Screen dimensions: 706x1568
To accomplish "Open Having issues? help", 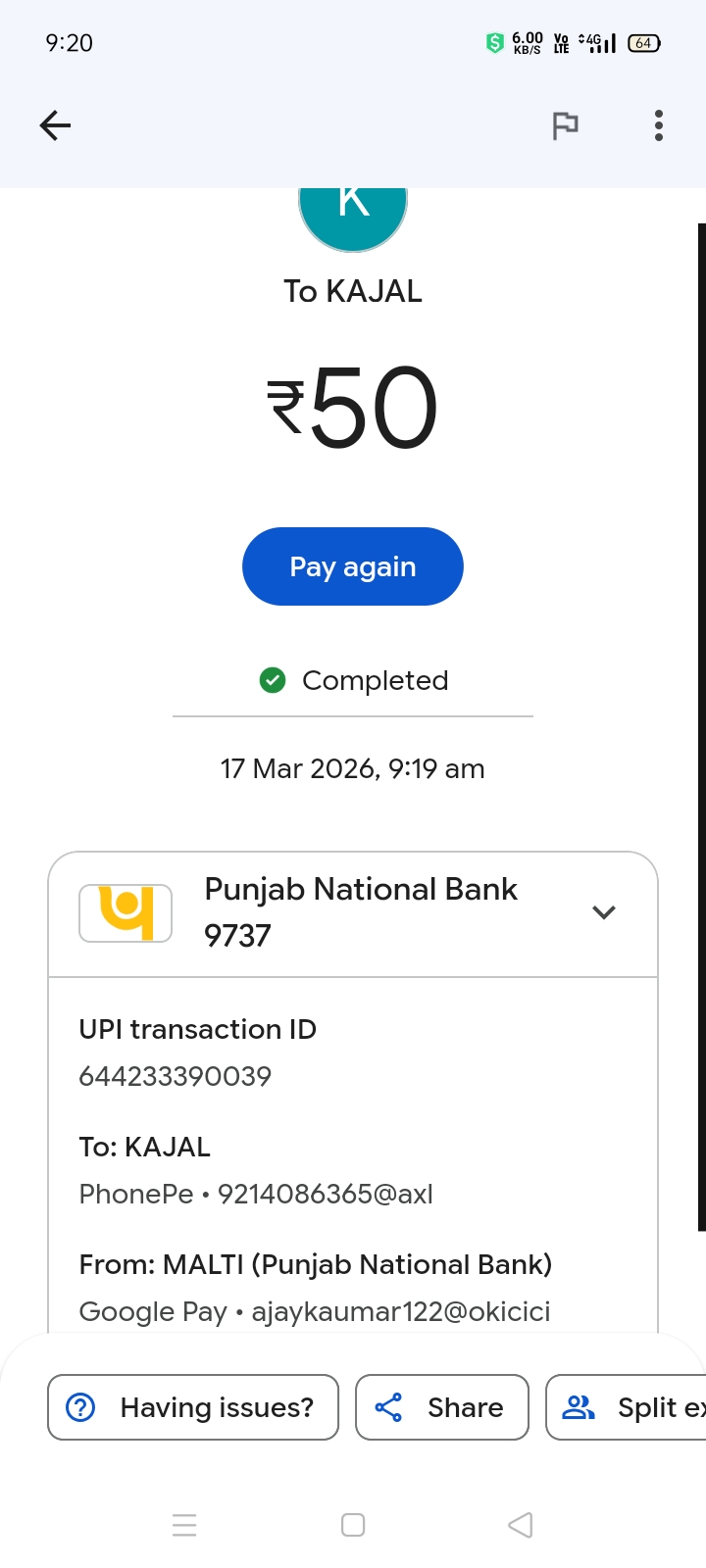I will (x=193, y=1407).
